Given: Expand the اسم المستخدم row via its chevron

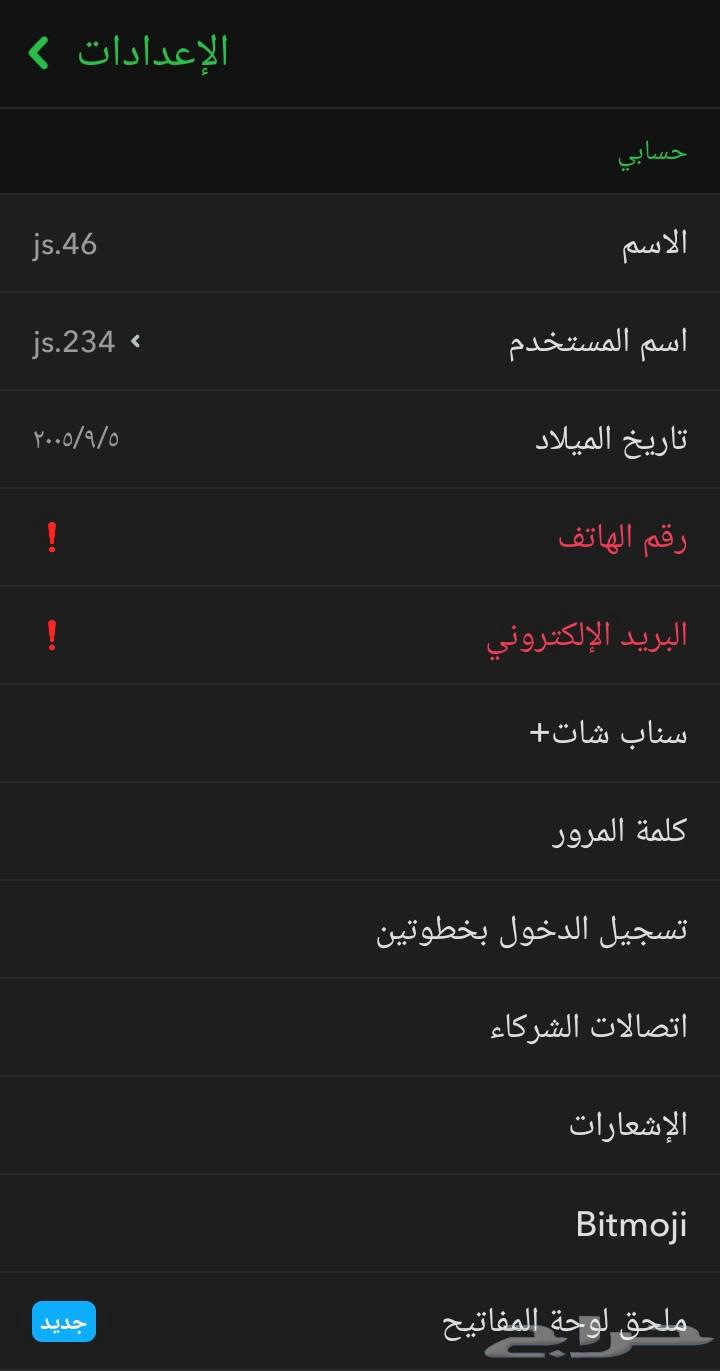Looking at the screenshot, I should [x=135, y=341].
